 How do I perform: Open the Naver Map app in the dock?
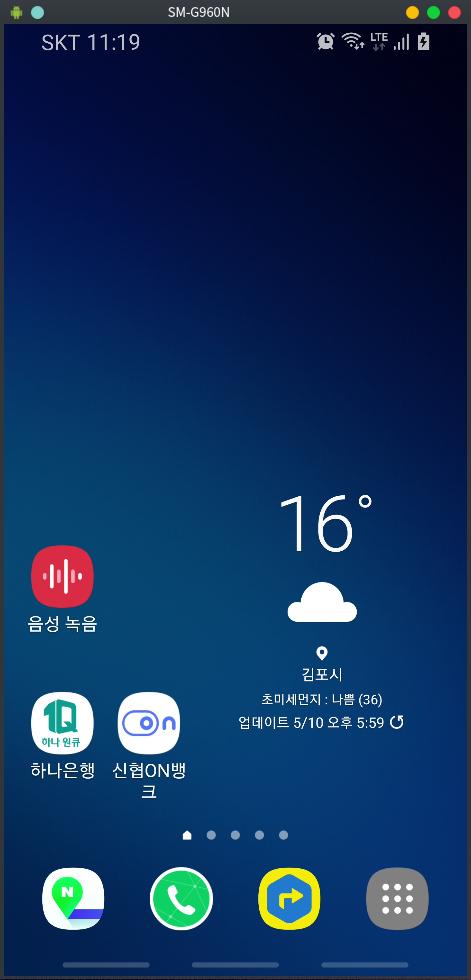[x=73, y=899]
